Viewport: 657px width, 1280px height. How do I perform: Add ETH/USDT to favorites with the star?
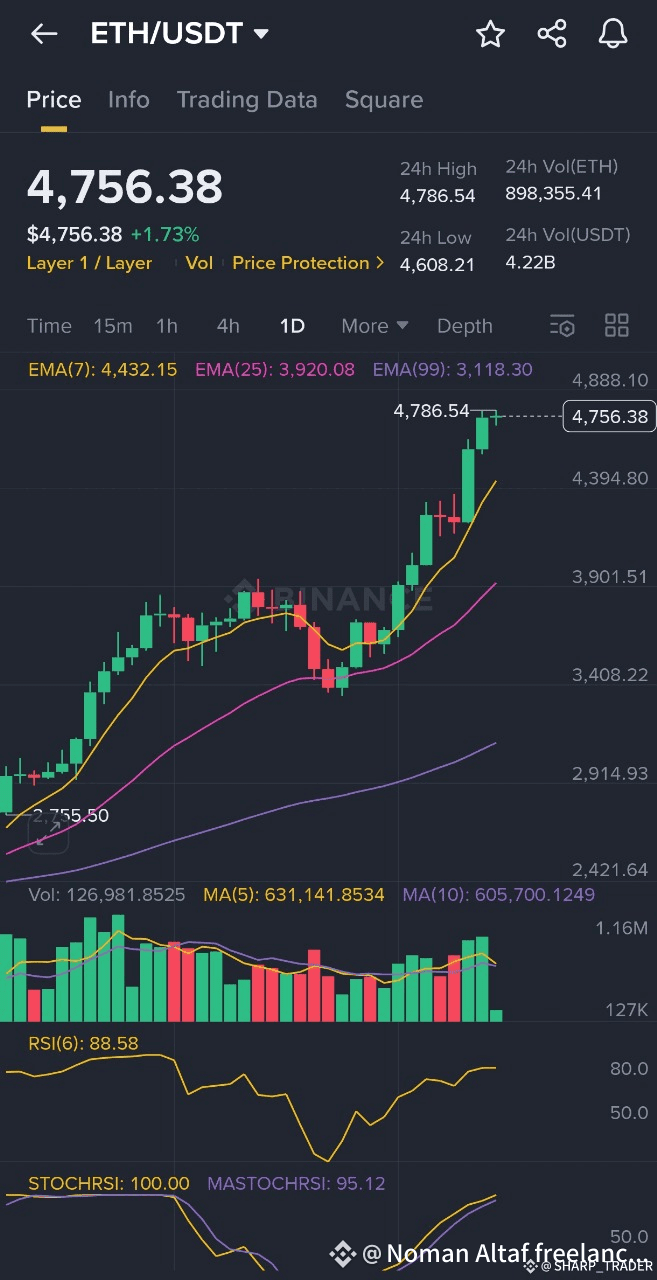pyautogui.click(x=490, y=34)
